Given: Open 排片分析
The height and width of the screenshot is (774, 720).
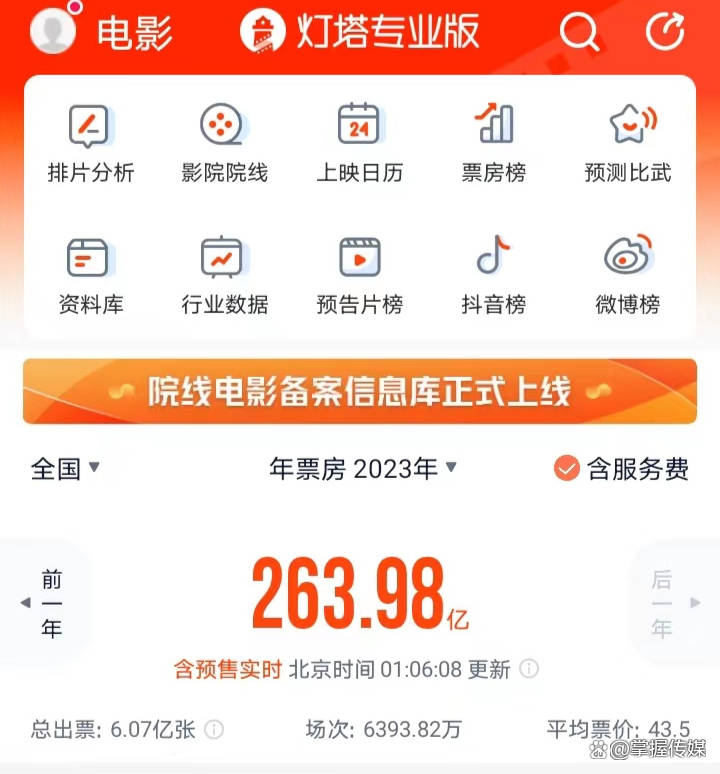Looking at the screenshot, I should pos(90,143).
